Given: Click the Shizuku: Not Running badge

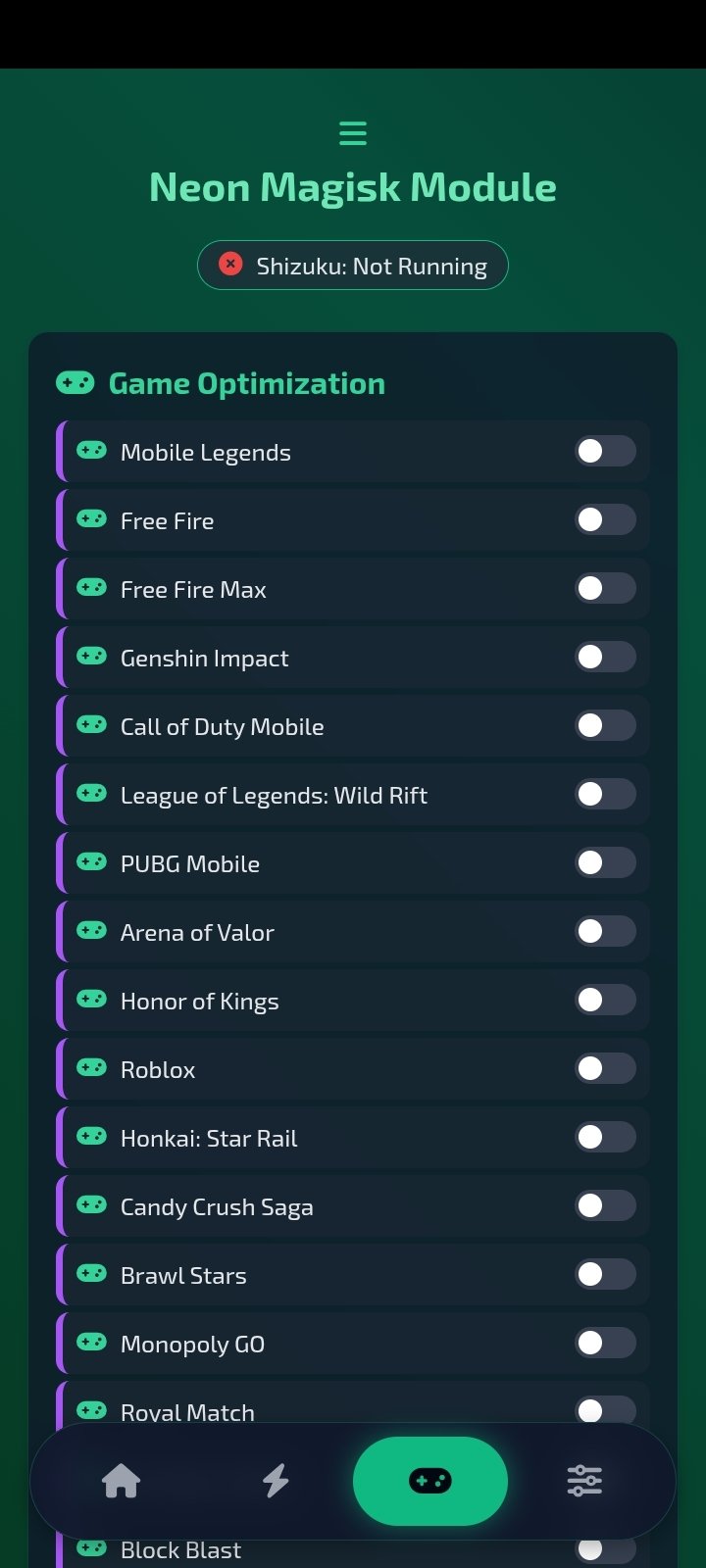Looking at the screenshot, I should pos(352,265).
